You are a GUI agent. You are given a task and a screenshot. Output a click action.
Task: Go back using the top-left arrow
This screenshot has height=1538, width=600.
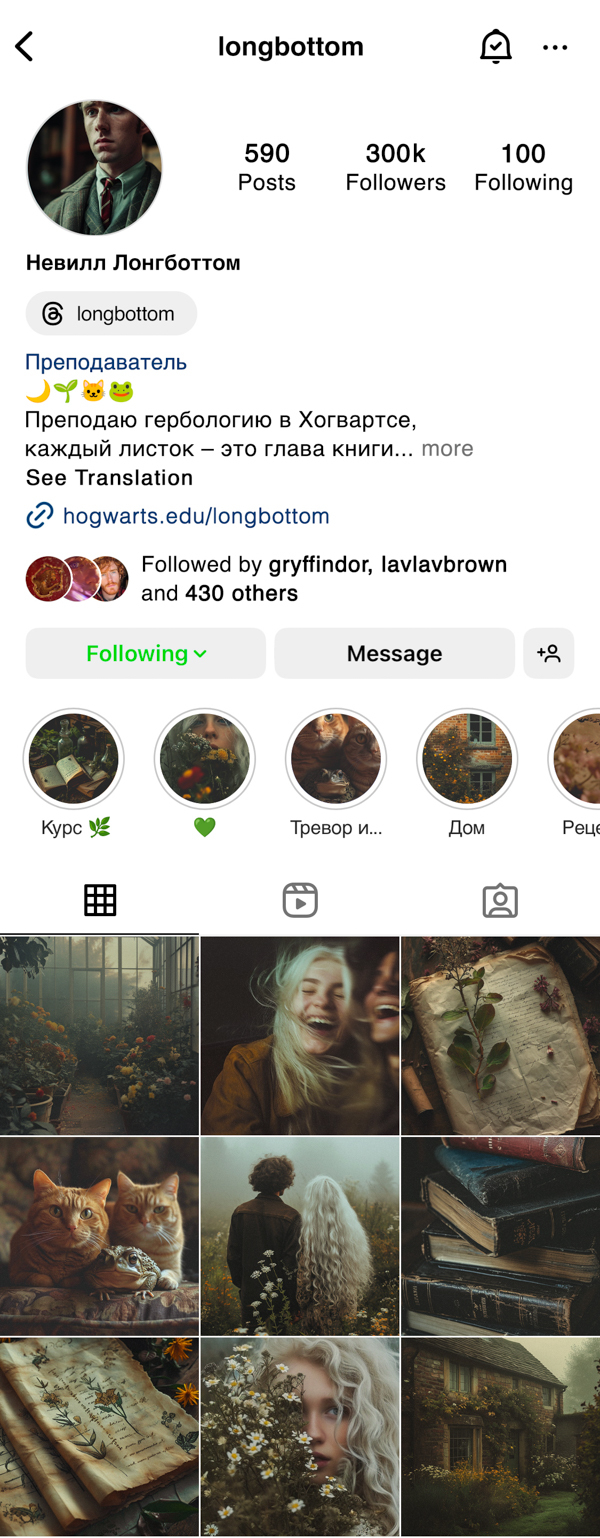pos(25,46)
